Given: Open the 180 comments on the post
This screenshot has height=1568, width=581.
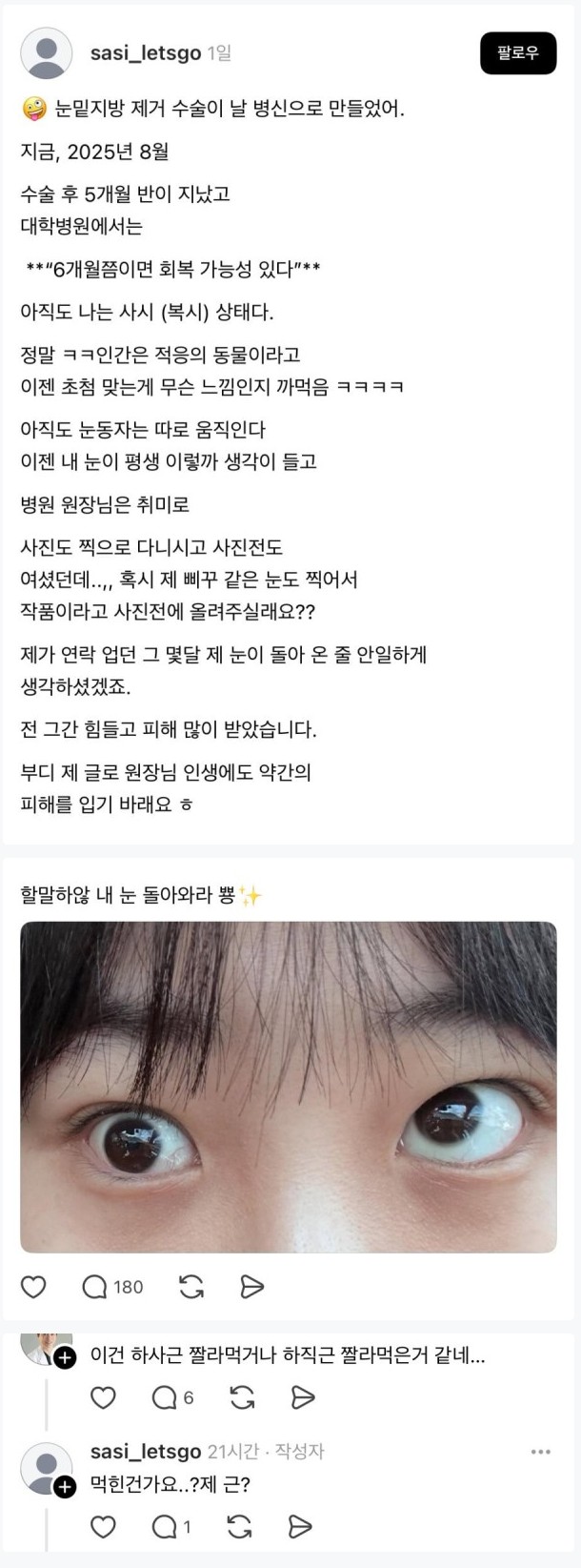Looking at the screenshot, I should pyautogui.click(x=112, y=1287).
